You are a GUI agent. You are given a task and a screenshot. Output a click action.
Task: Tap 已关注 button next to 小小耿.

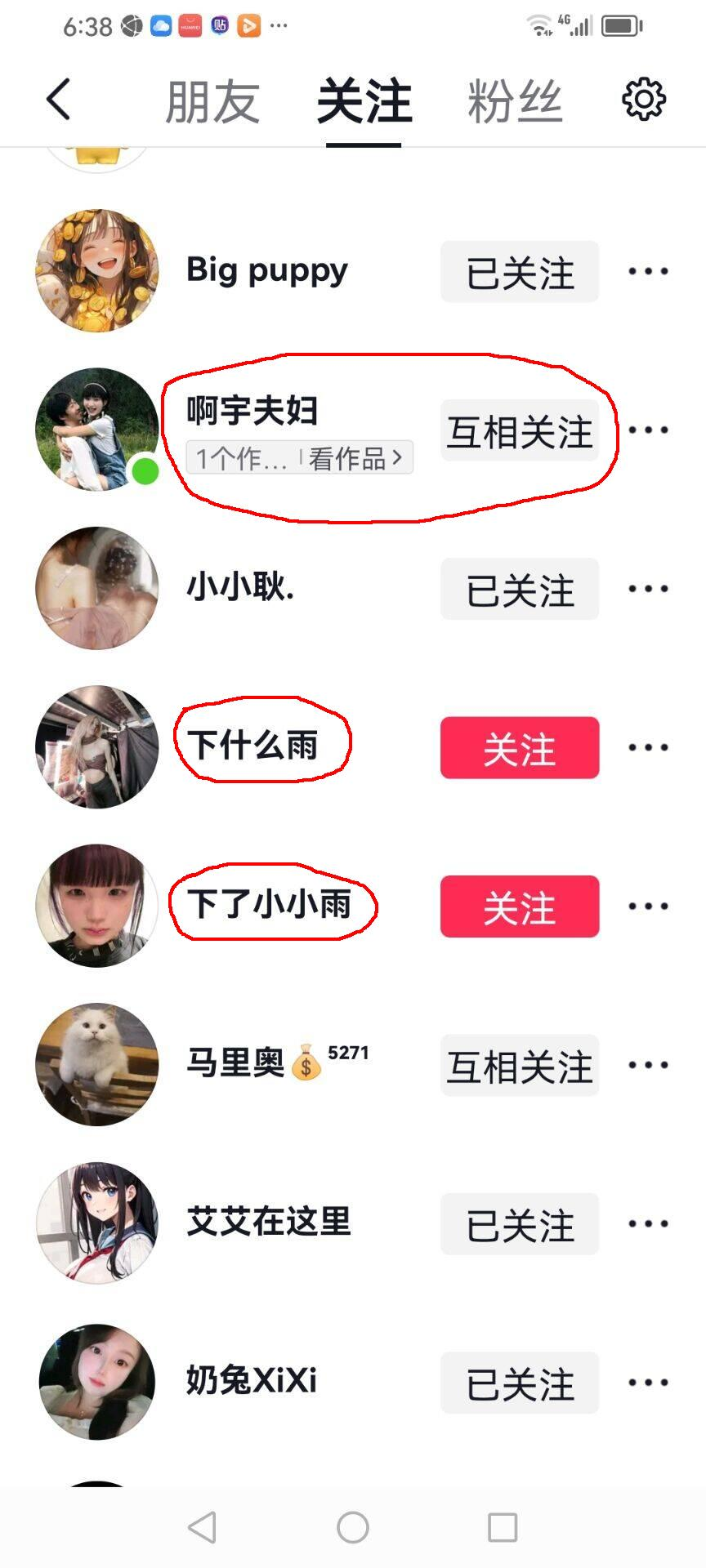[520, 589]
